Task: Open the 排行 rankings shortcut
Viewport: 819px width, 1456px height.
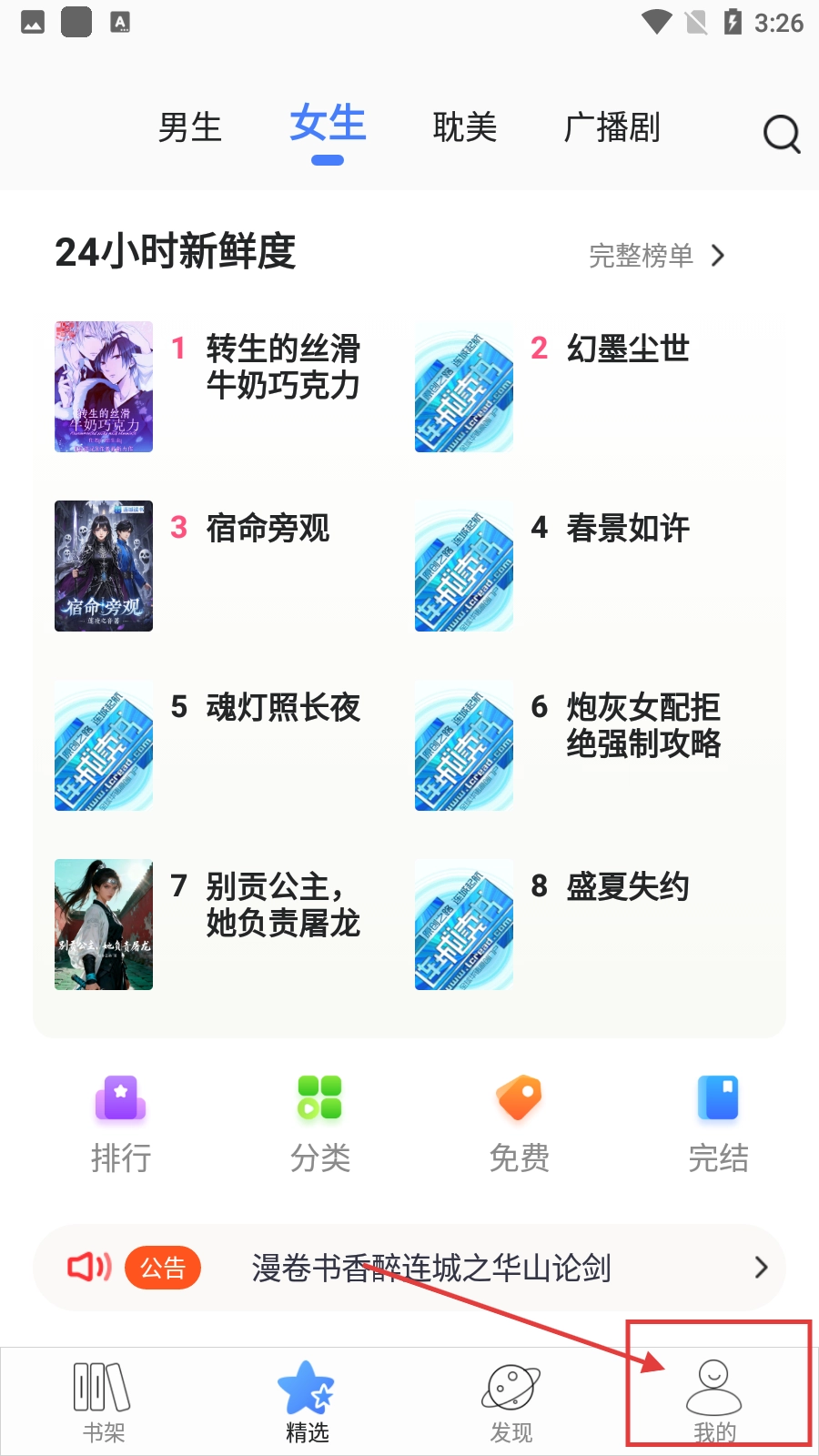Action: click(121, 1124)
